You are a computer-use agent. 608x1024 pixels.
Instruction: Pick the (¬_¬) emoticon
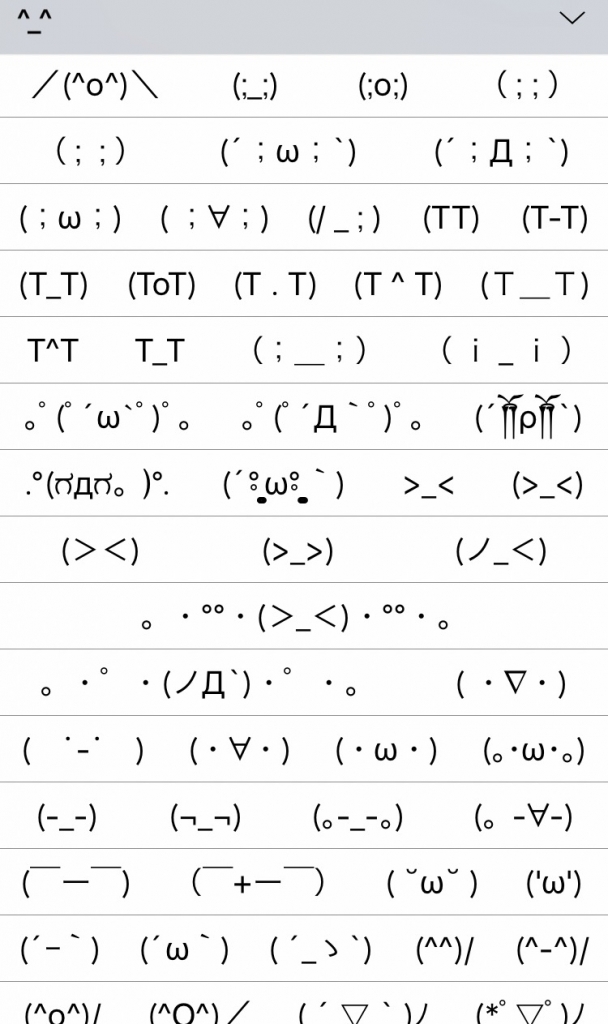pos(206,817)
